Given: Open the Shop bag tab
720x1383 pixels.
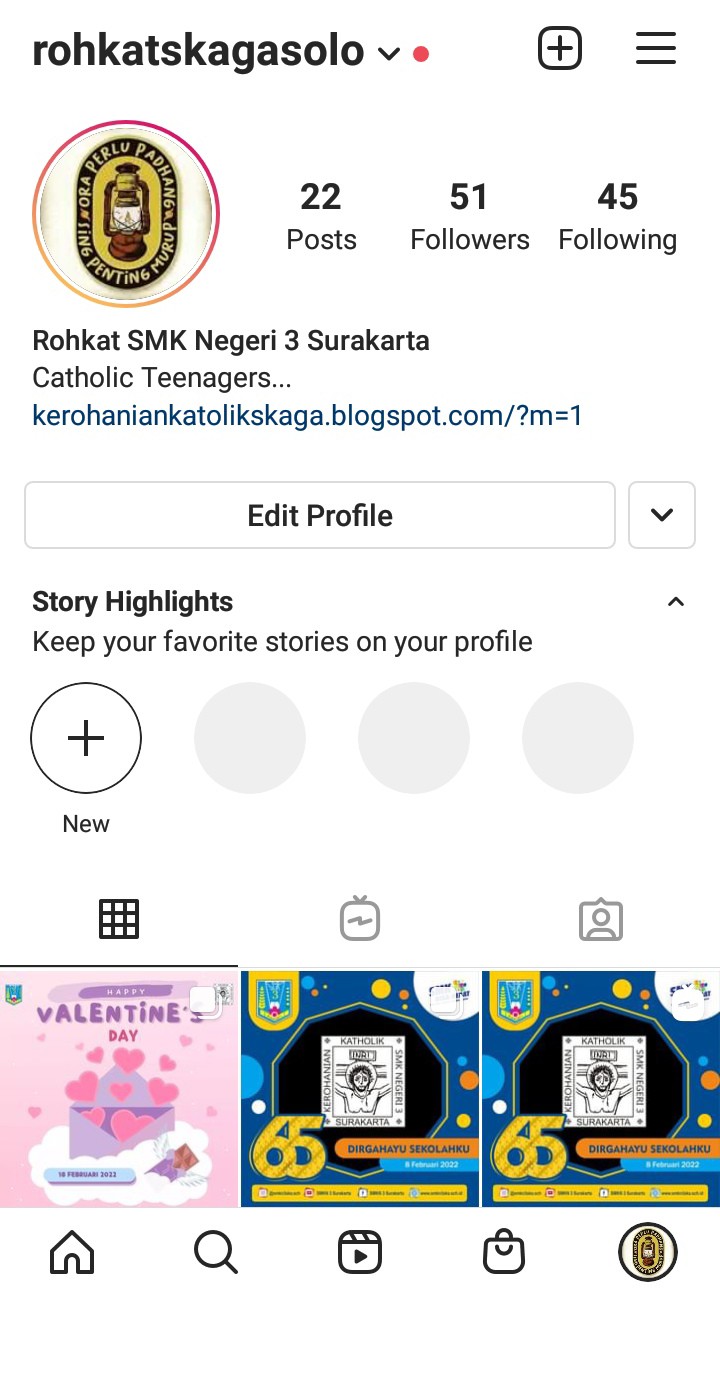Looking at the screenshot, I should pos(504,1252).
